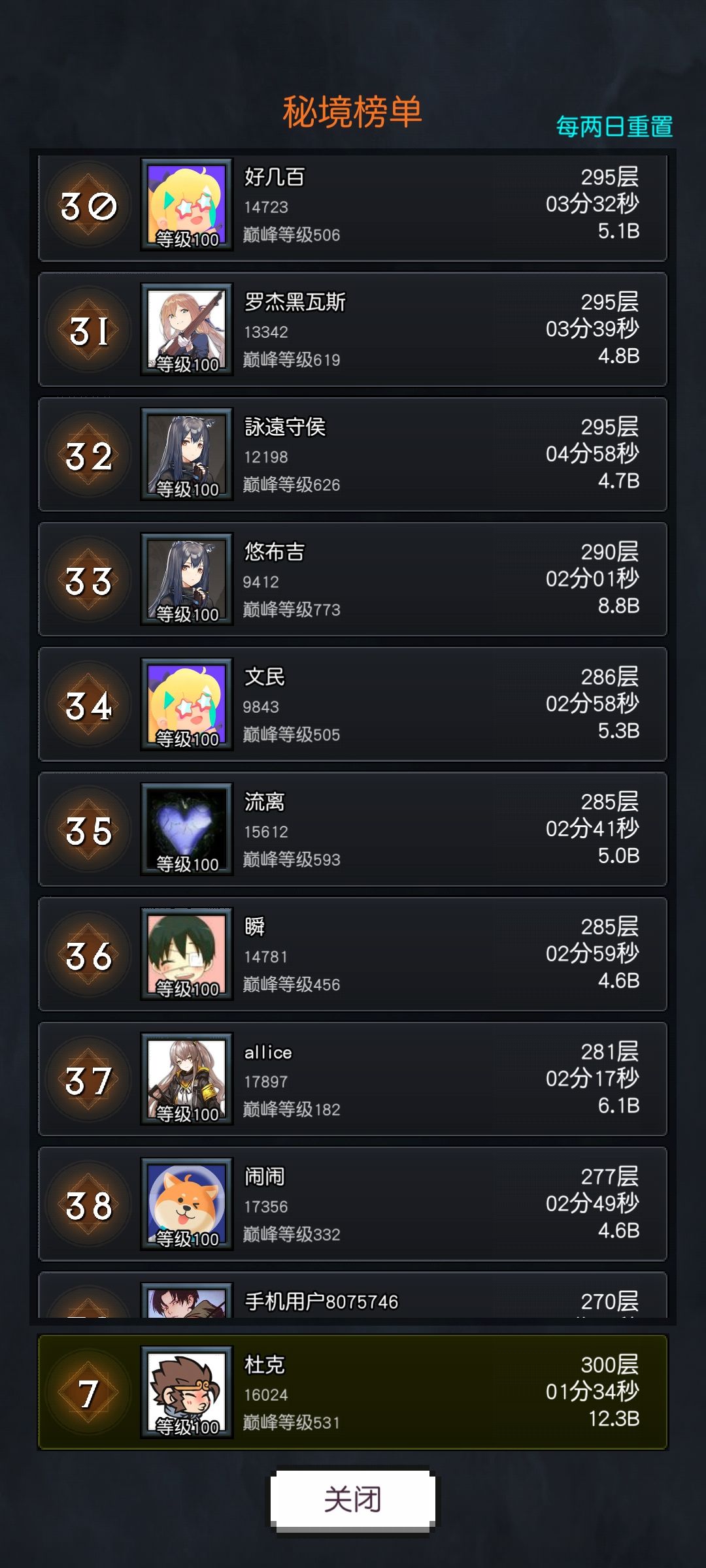Screen dimensions: 706x1568
Task: View player 瞬 at rank 36
Action: point(353,954)
